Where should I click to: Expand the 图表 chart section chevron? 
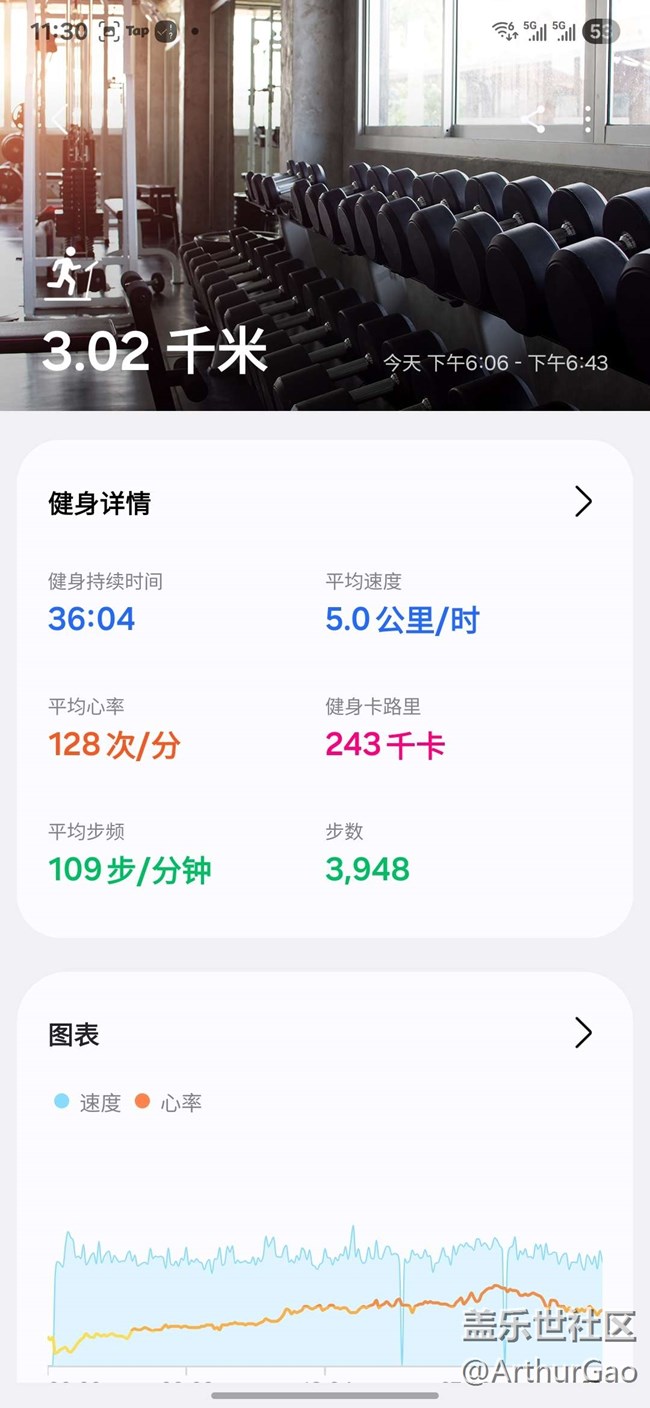[584, 1033]
